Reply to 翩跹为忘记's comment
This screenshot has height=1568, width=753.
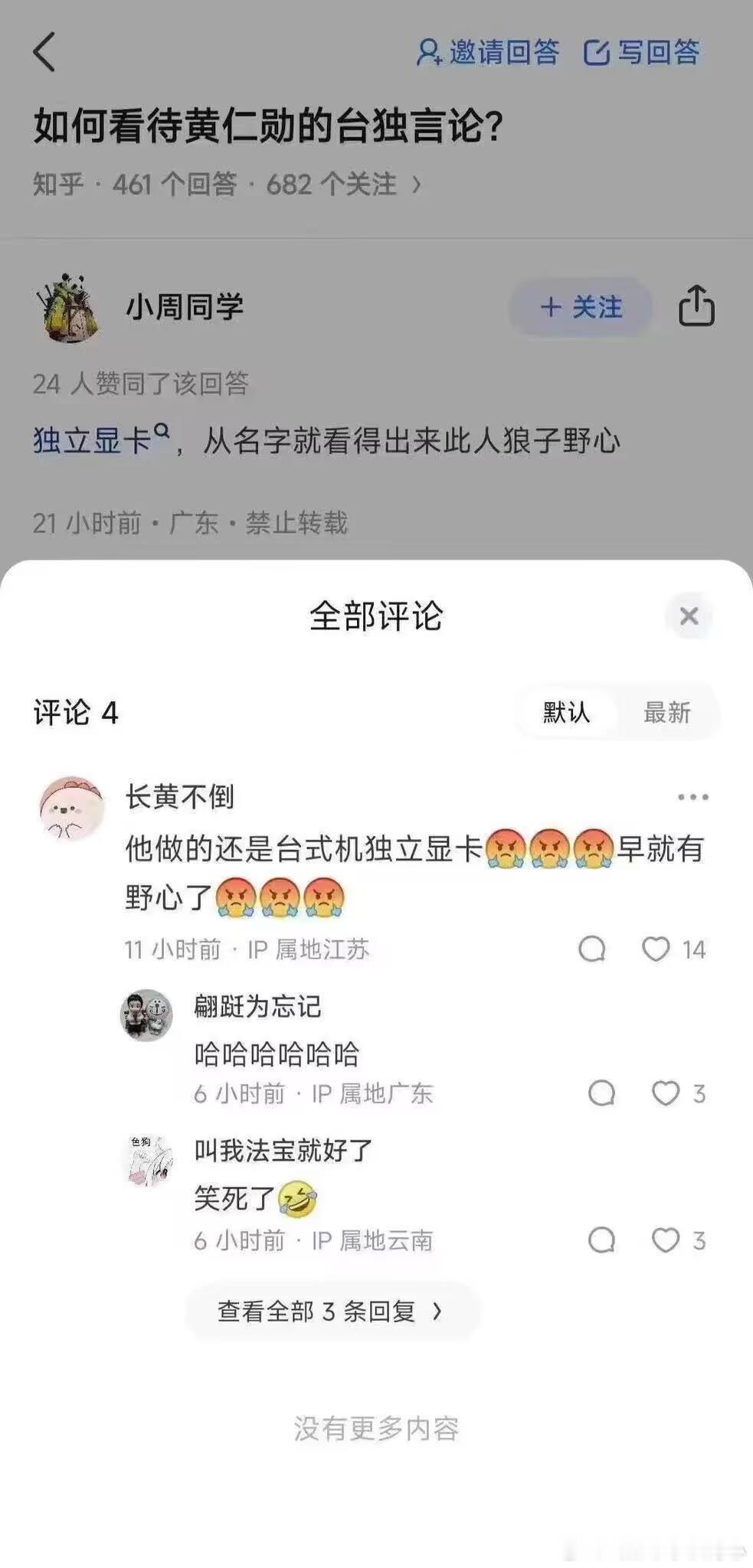601,1093
